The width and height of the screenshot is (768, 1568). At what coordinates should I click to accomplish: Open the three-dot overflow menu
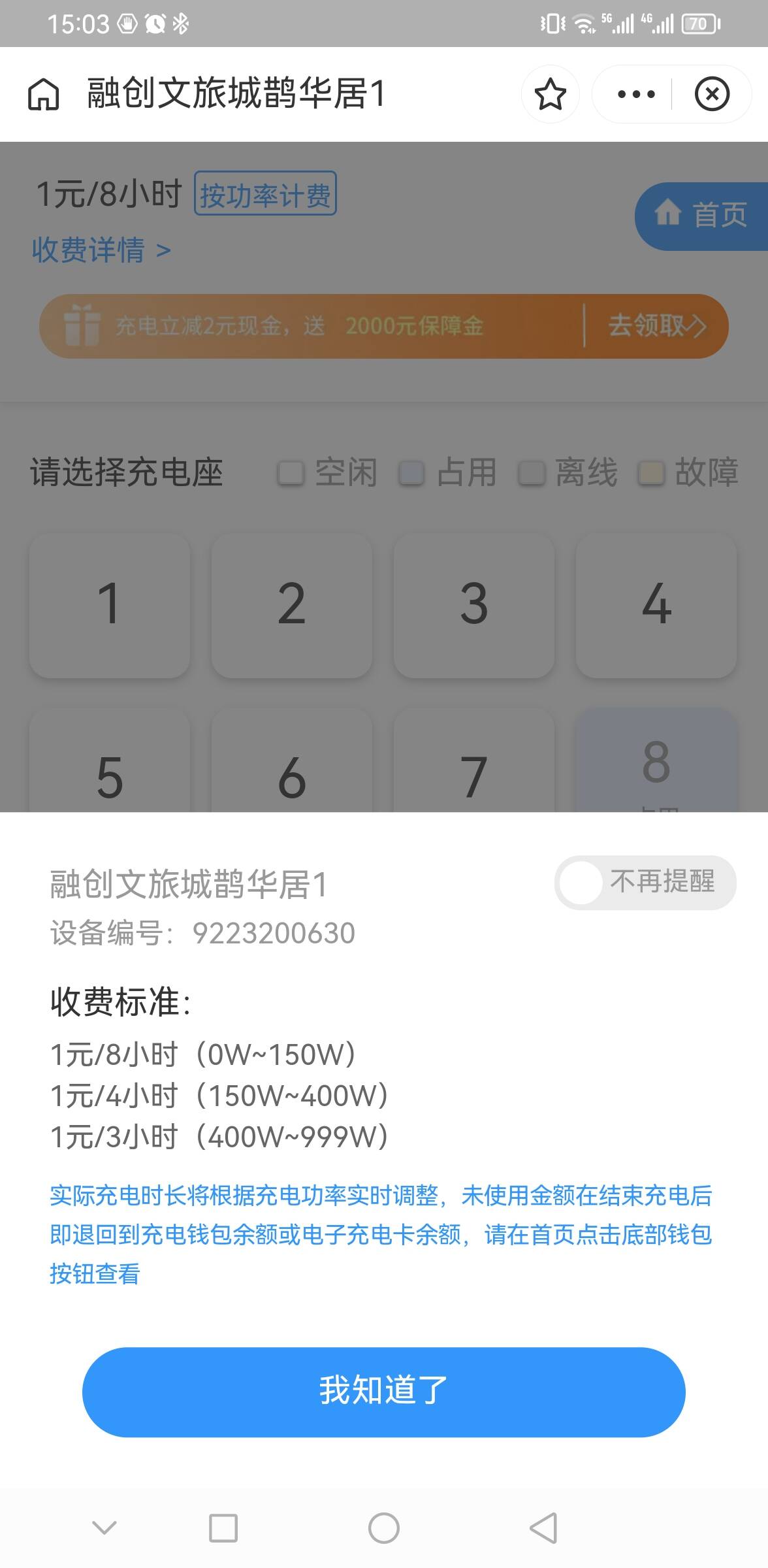[x=635, y=94]
